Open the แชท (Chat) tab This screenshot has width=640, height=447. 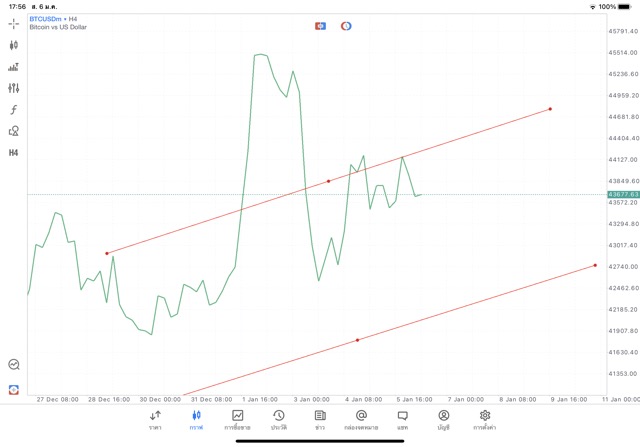(x=402, y=419)
